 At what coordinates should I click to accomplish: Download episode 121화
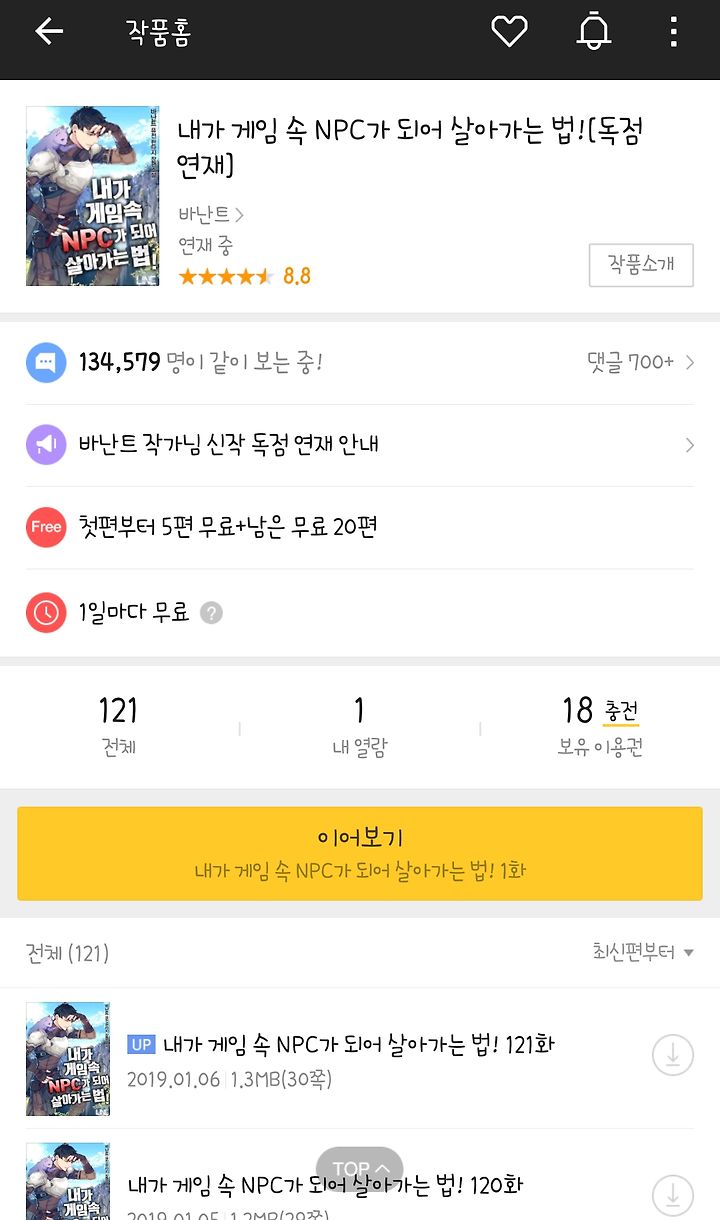point(673,1055)
